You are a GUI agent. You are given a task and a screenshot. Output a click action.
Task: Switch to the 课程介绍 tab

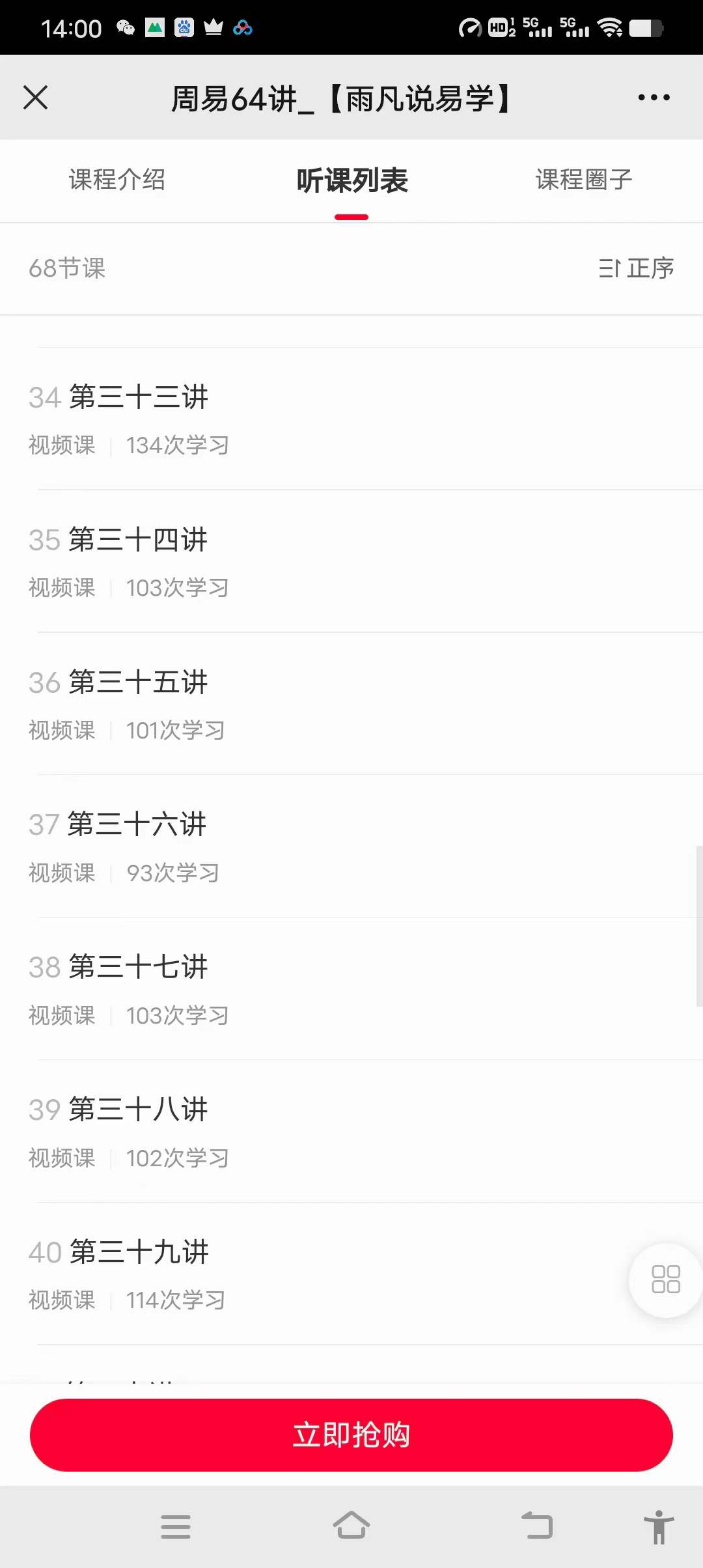point(117,180)
